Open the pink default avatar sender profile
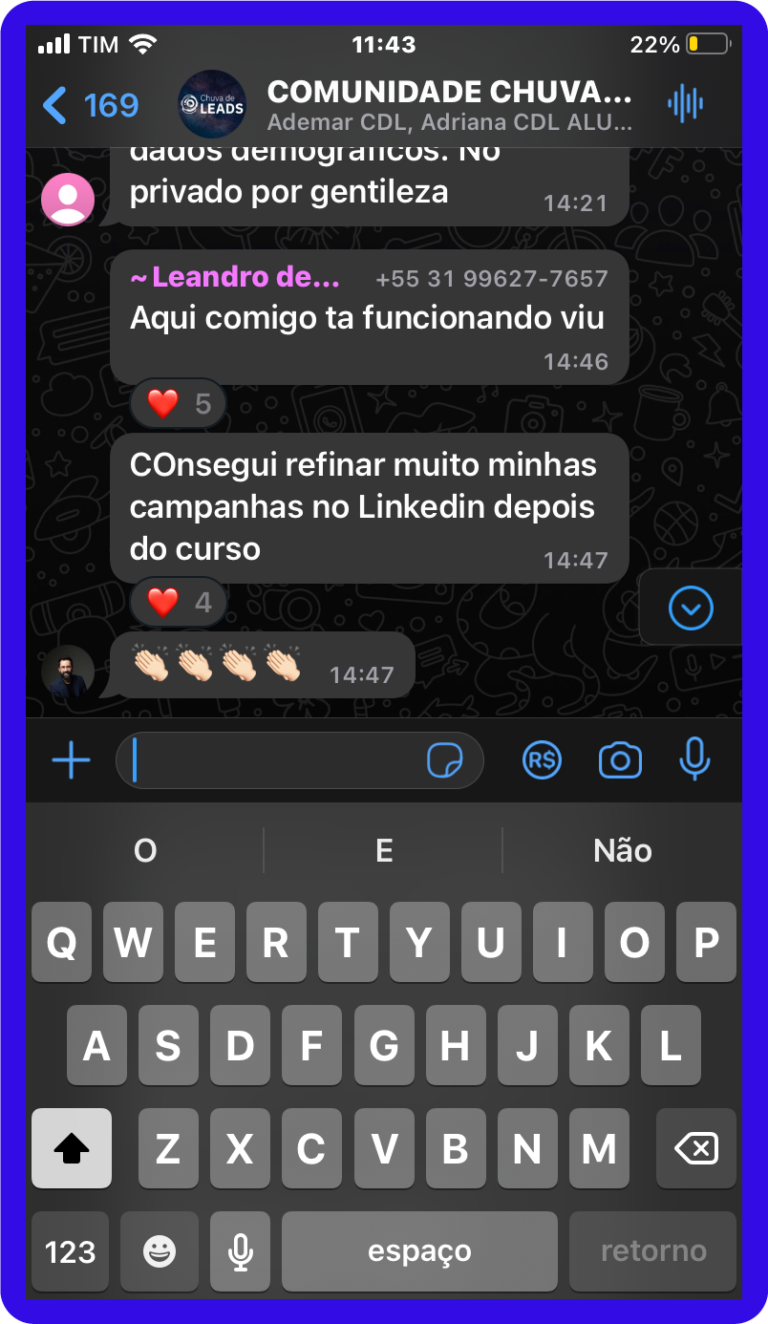 click(x=68, y=199)
